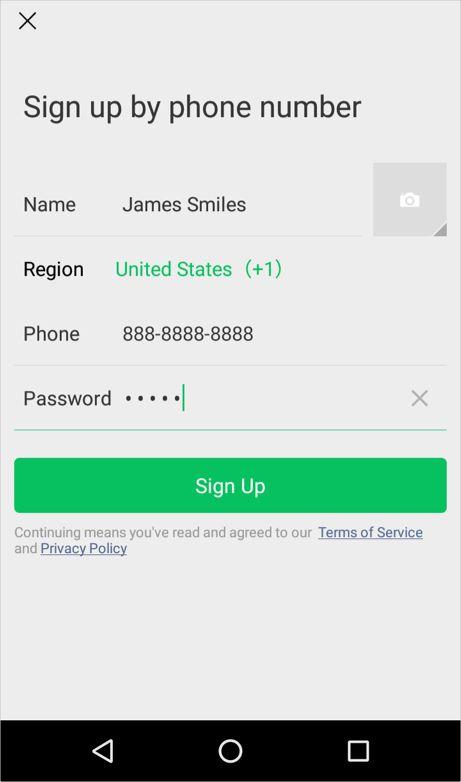Image resolution: width=461 pixels, height=782 pixels.
Task: Open the Privacy Policy link
Action: (83, 549)
